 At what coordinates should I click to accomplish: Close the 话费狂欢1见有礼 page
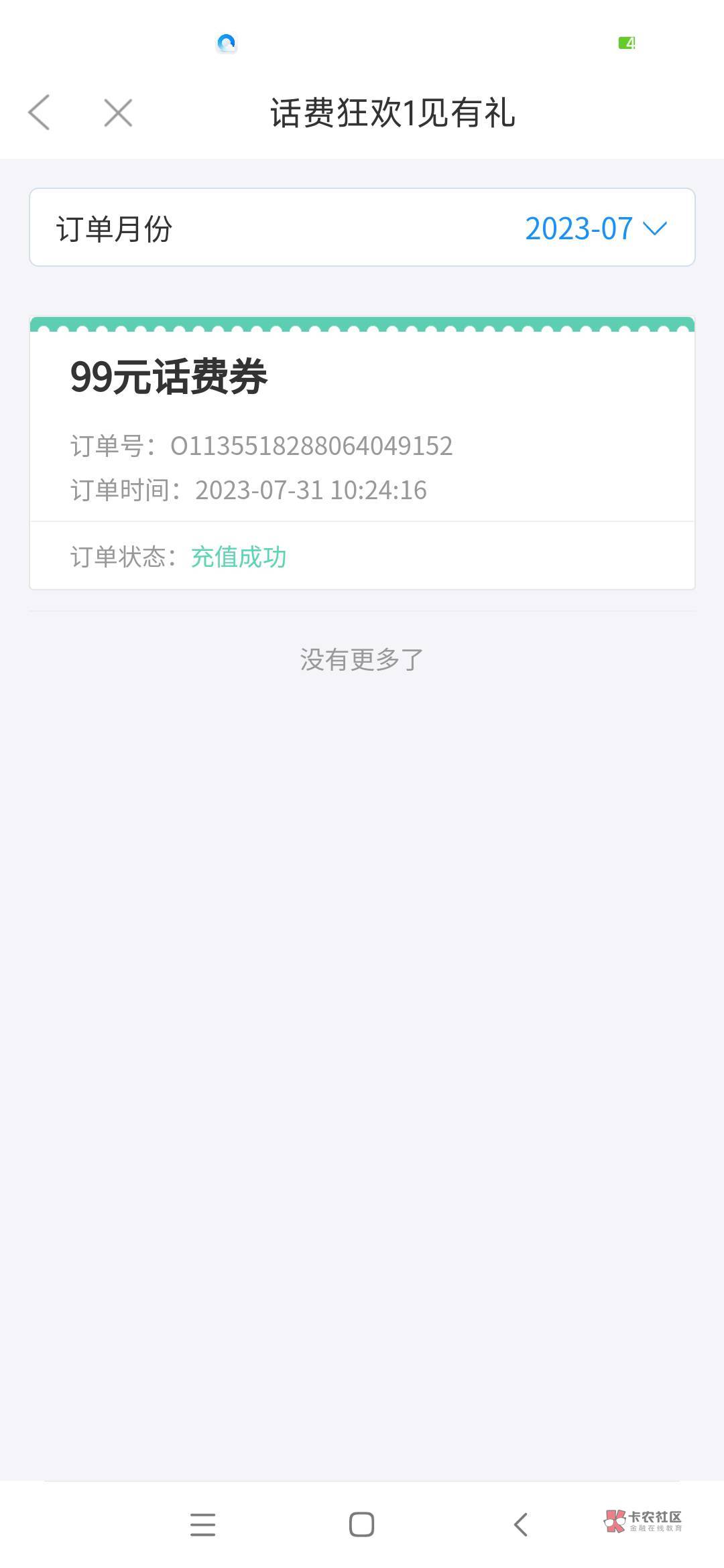coord(118,113)
